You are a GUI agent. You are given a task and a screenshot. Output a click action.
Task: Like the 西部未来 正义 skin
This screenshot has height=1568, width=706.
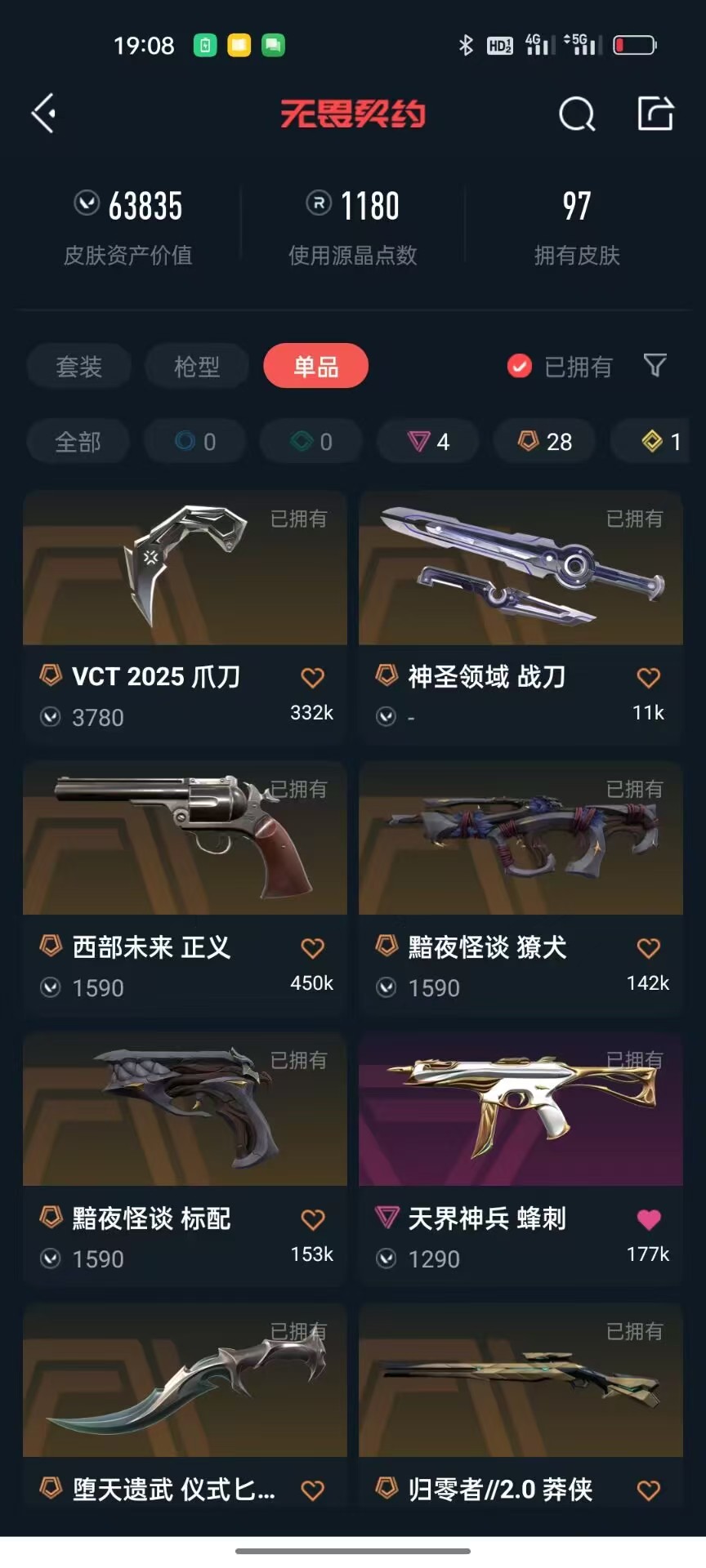[x=312, y=948]
